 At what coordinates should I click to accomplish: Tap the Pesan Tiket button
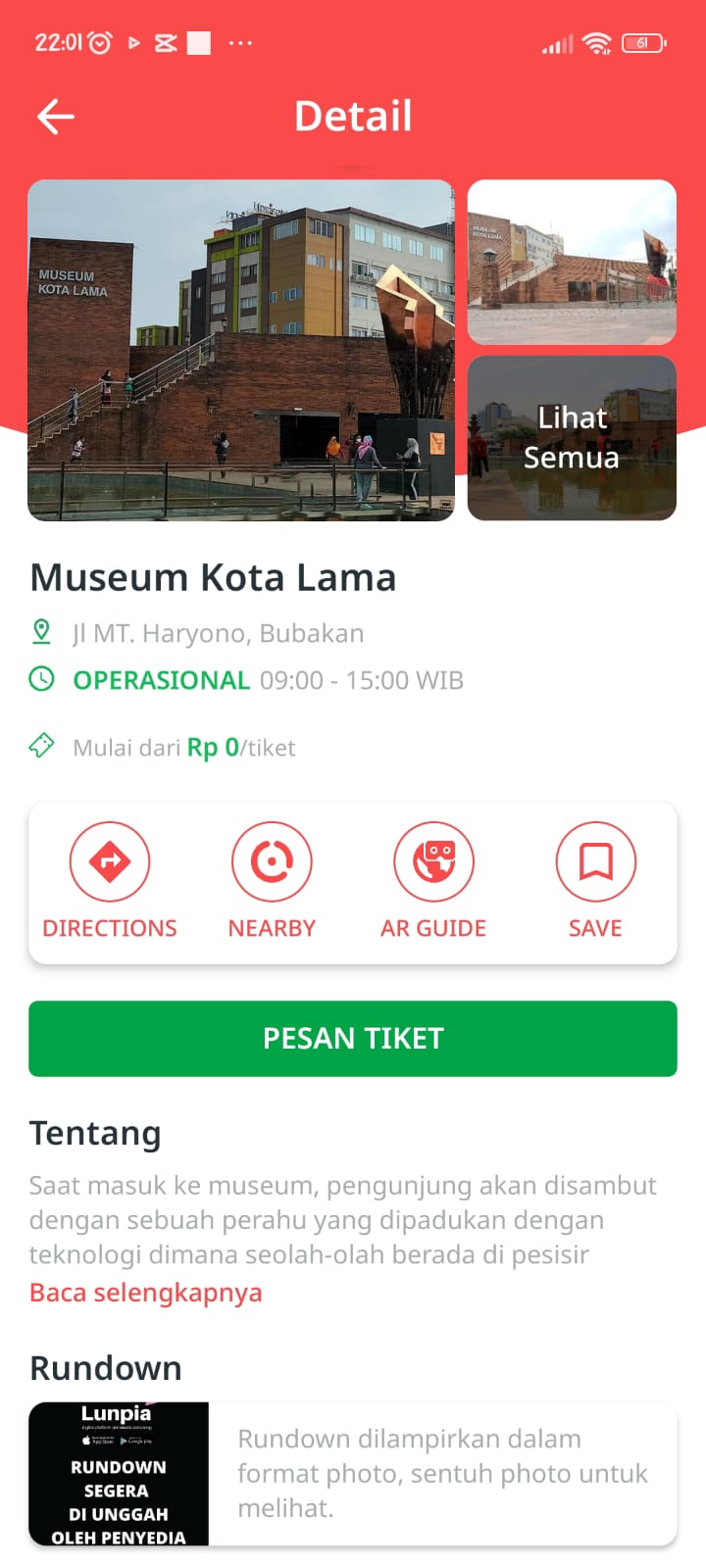tap(353, 1039)
